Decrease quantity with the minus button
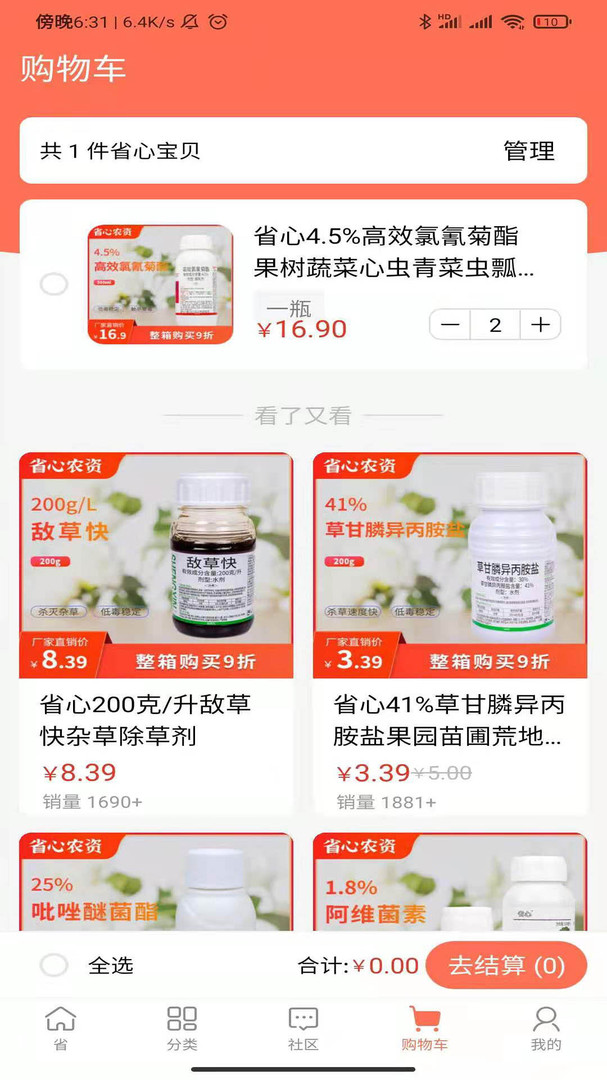The width and height of the screenshot is (607, 1080). (450, 324)
